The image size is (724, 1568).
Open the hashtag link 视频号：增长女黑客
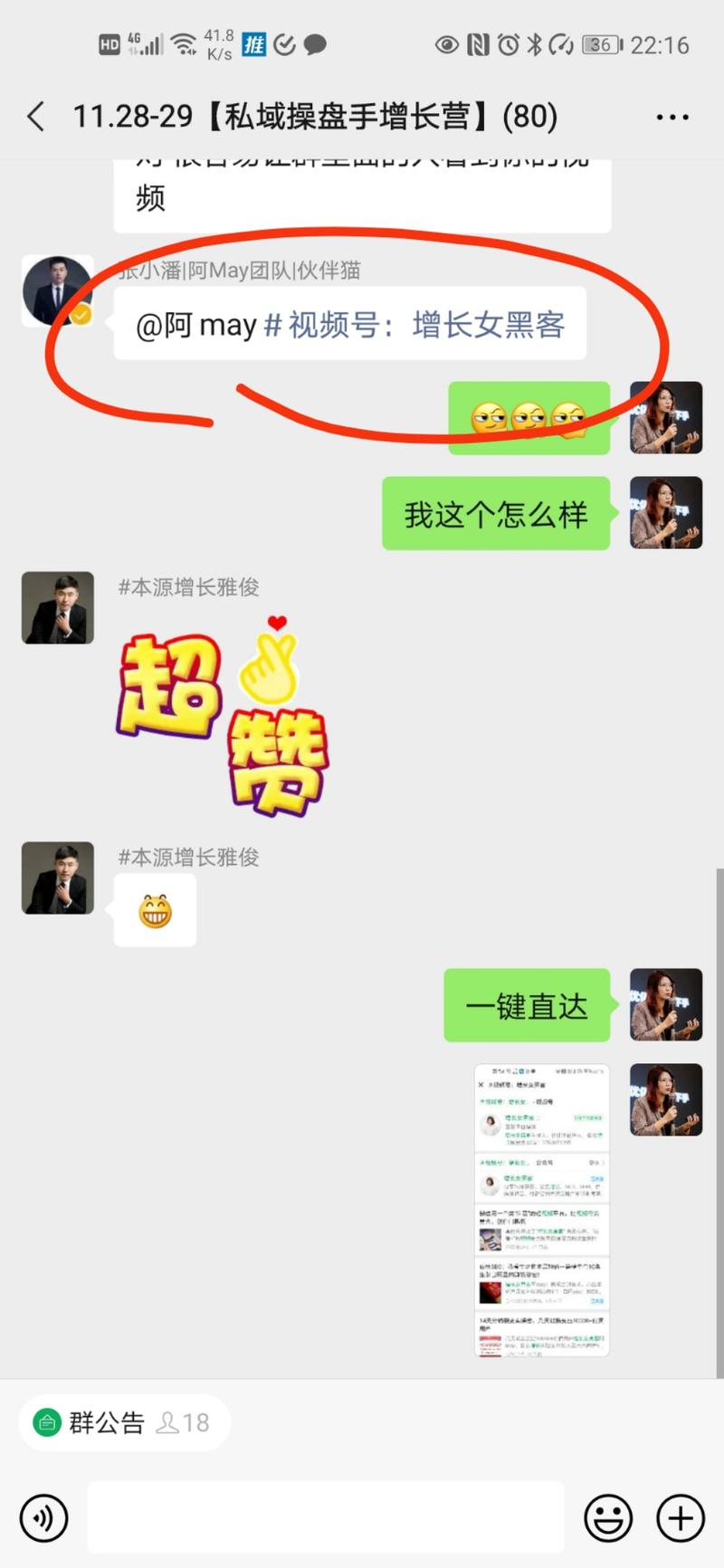(x=416, y=326)
